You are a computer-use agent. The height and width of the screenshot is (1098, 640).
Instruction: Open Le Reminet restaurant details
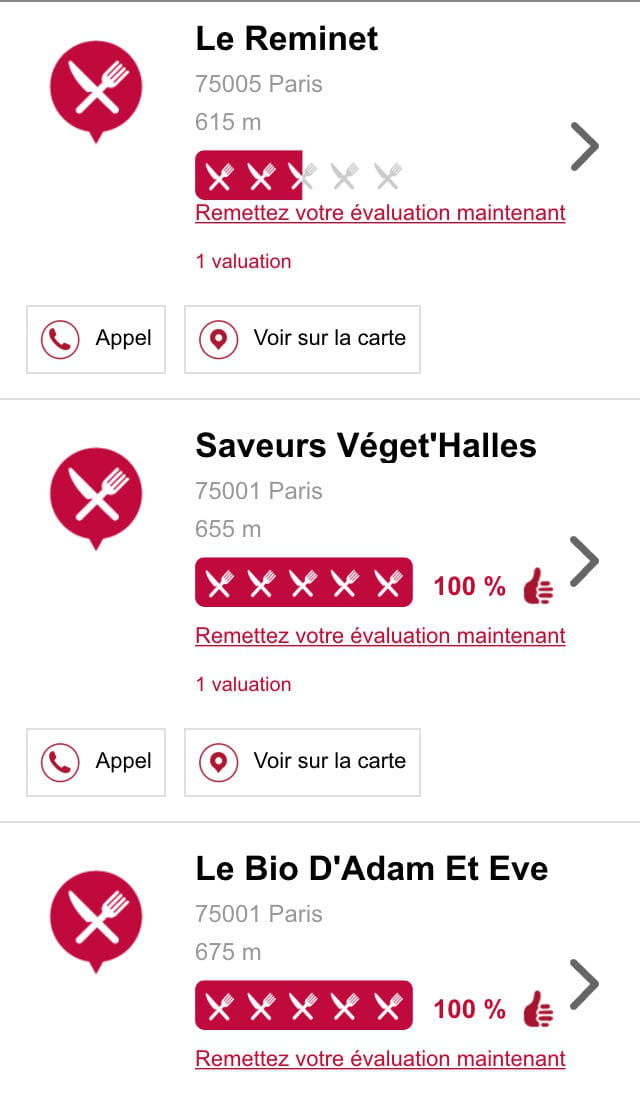pos(287,39)
